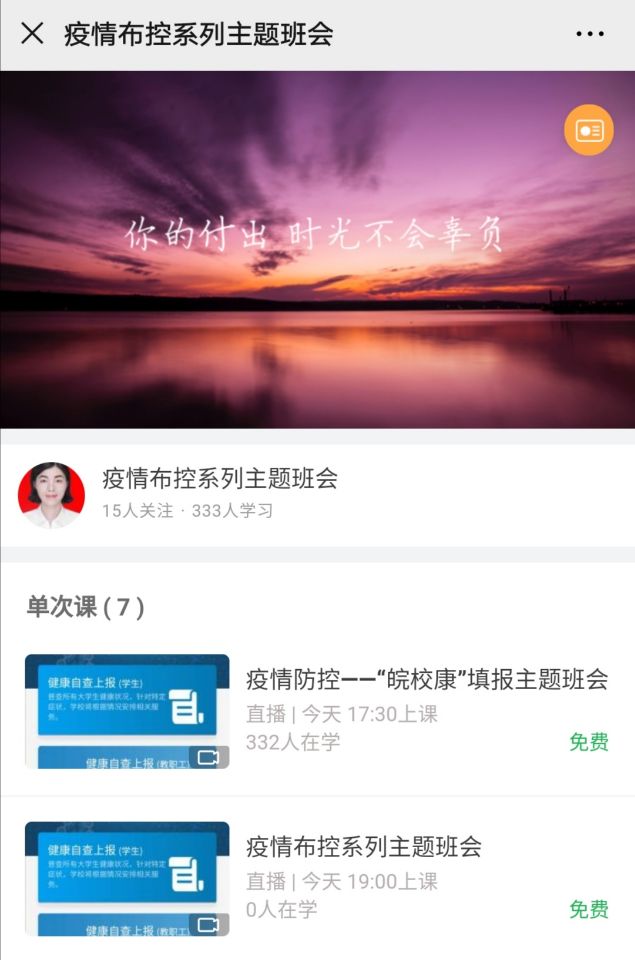Open the channel profile 疫情布控系列主题班会
This screenshot has height=960, width=635.
pyautogui.click(x=220, y=479)
